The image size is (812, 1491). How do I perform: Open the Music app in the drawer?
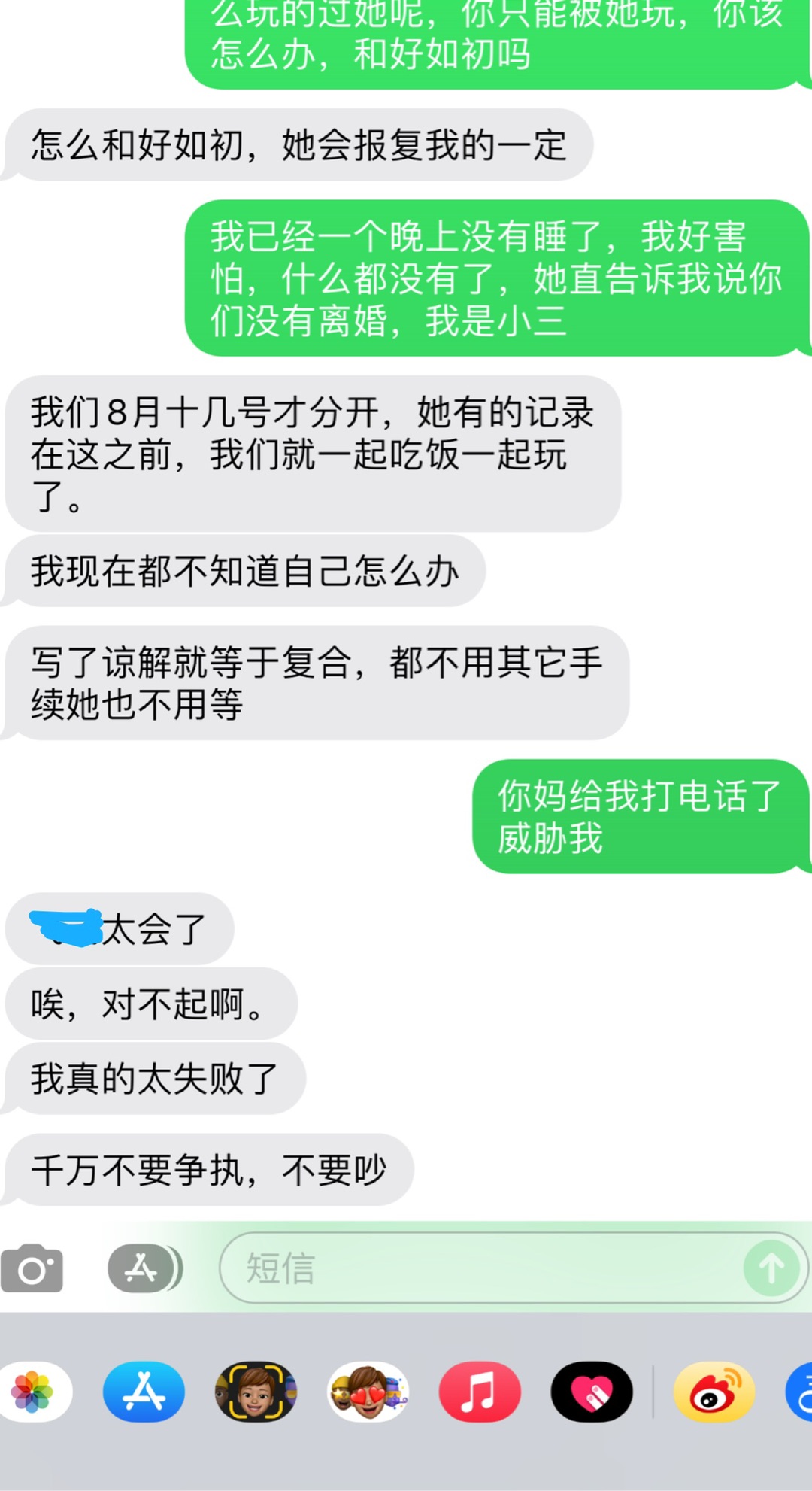(480, 1392)
